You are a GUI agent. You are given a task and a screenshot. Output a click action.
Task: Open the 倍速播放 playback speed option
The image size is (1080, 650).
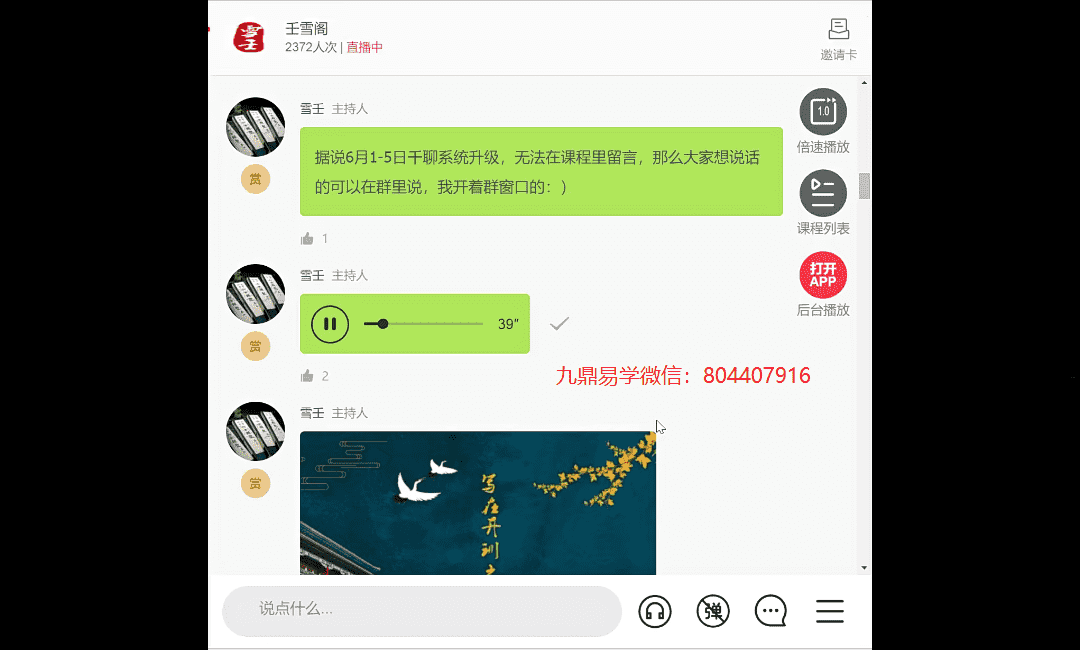pyautogui.click(x=823, y=112)
